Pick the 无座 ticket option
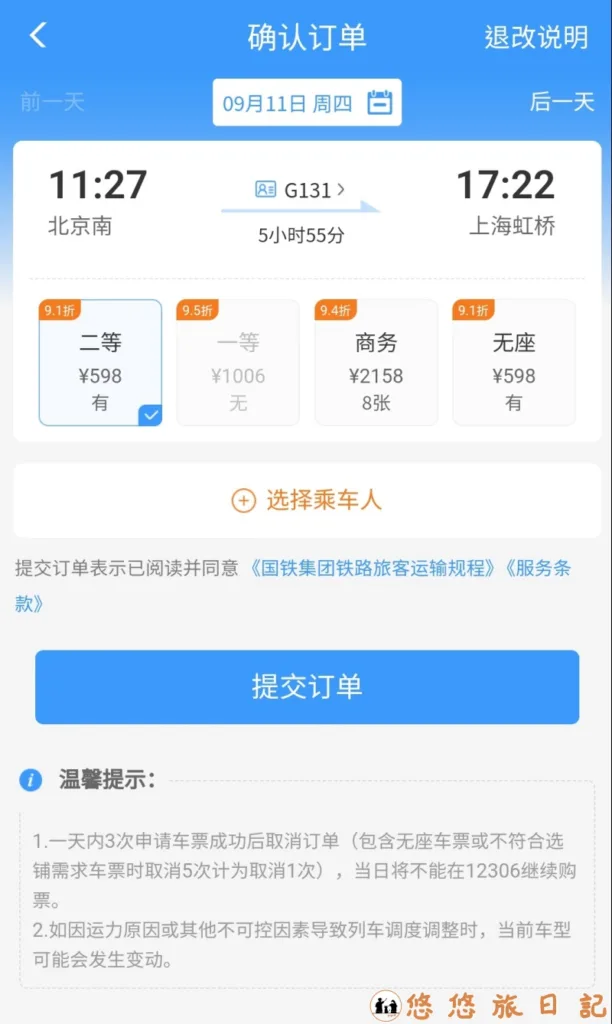This screenshot has height=1024, width=612. [514, 362]
